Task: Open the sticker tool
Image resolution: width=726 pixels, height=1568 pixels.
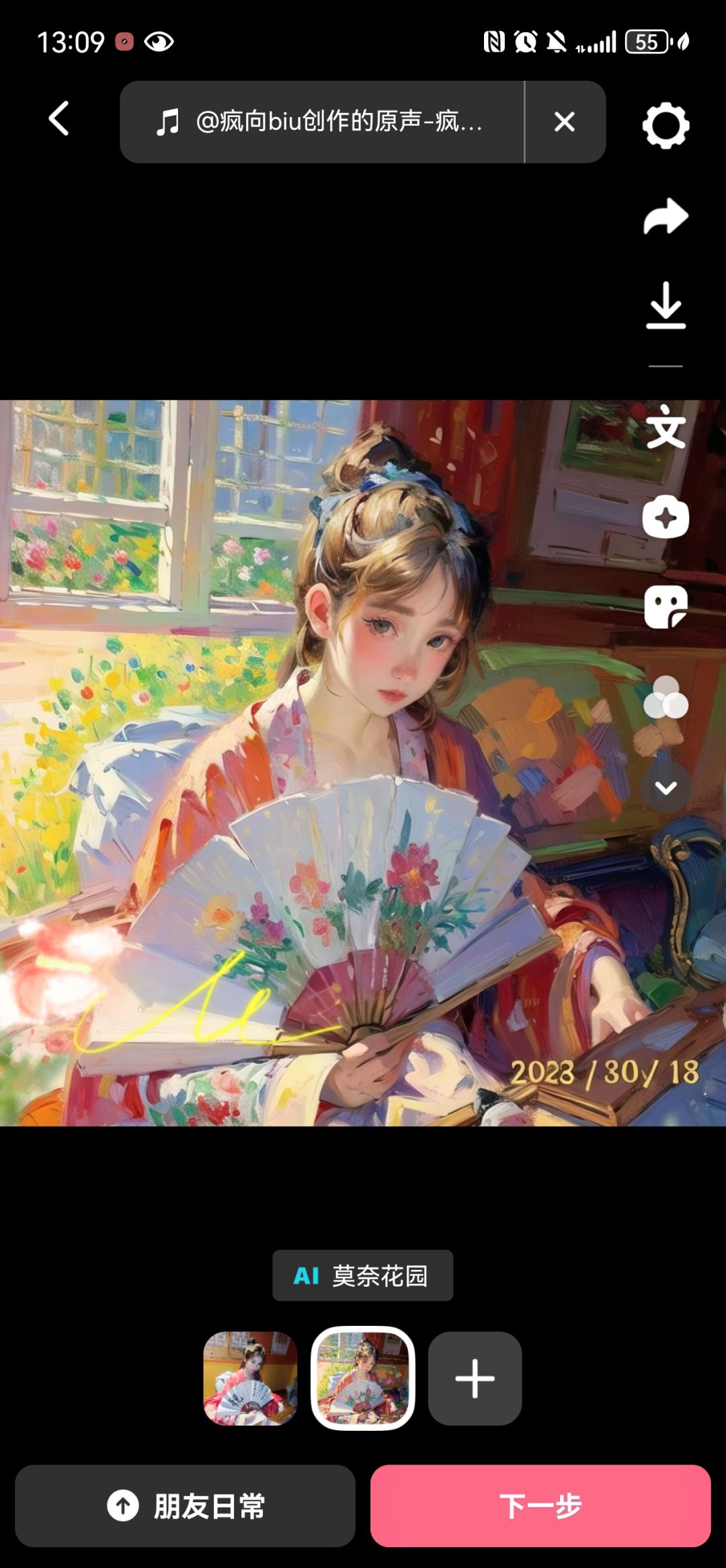Action: tap(665, 607)
